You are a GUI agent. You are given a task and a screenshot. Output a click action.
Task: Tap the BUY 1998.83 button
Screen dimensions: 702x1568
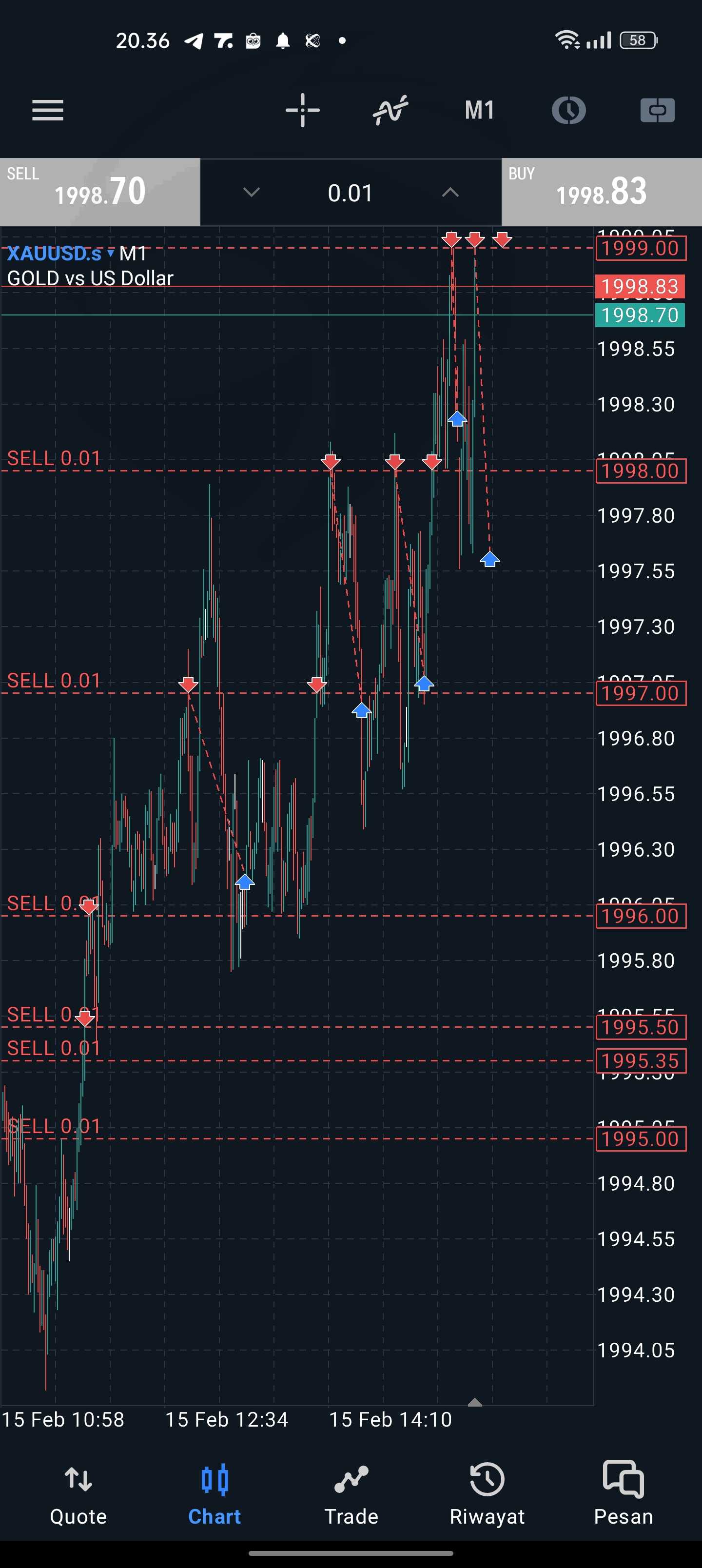coord(602,192)
